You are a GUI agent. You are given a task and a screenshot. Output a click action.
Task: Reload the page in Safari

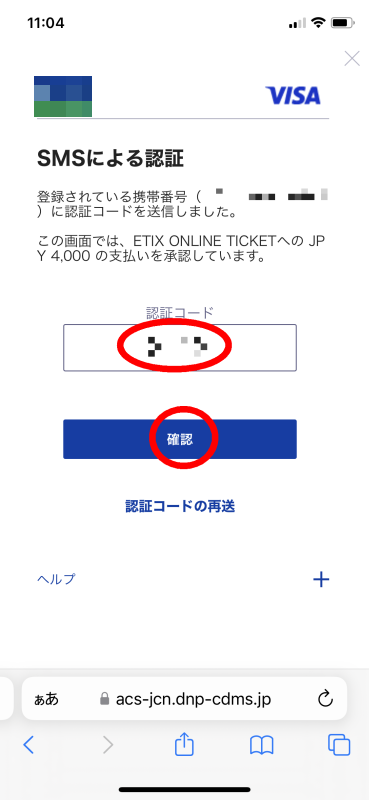pos(325,699)
